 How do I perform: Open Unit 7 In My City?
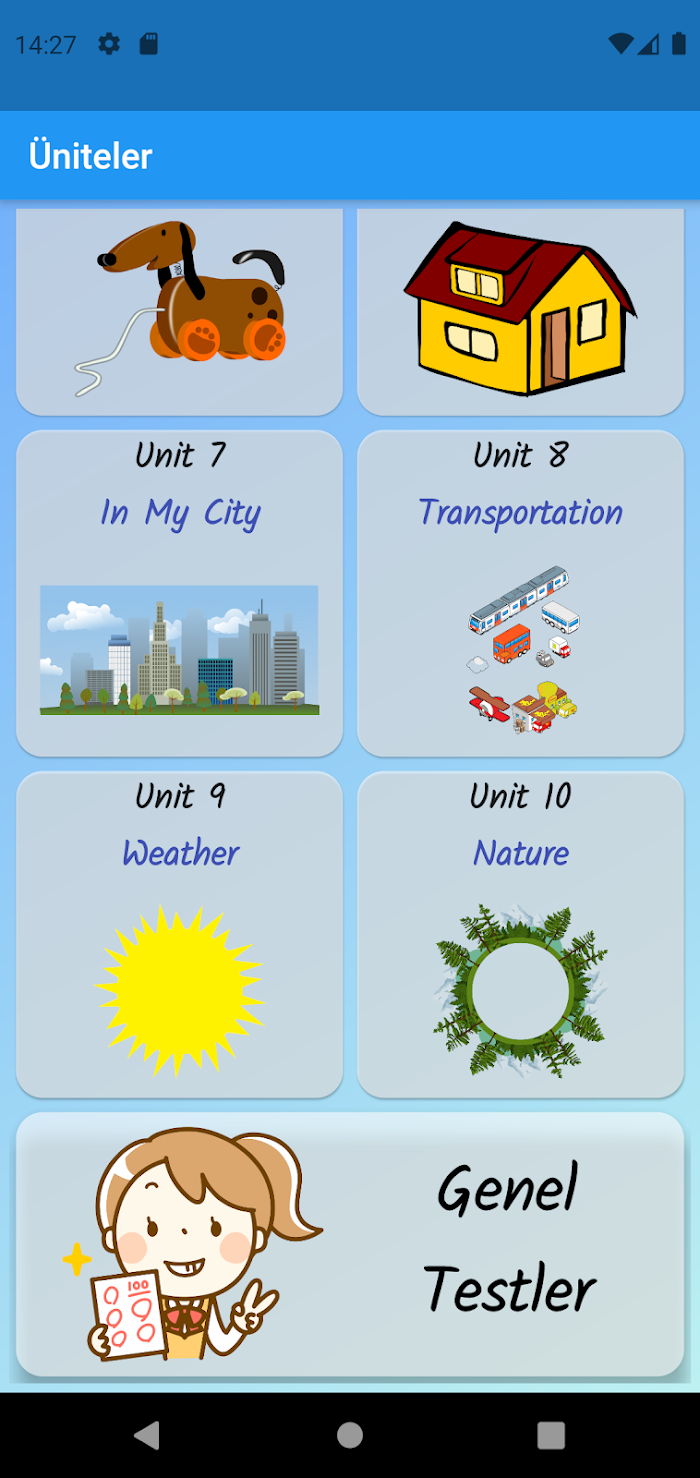180,594
